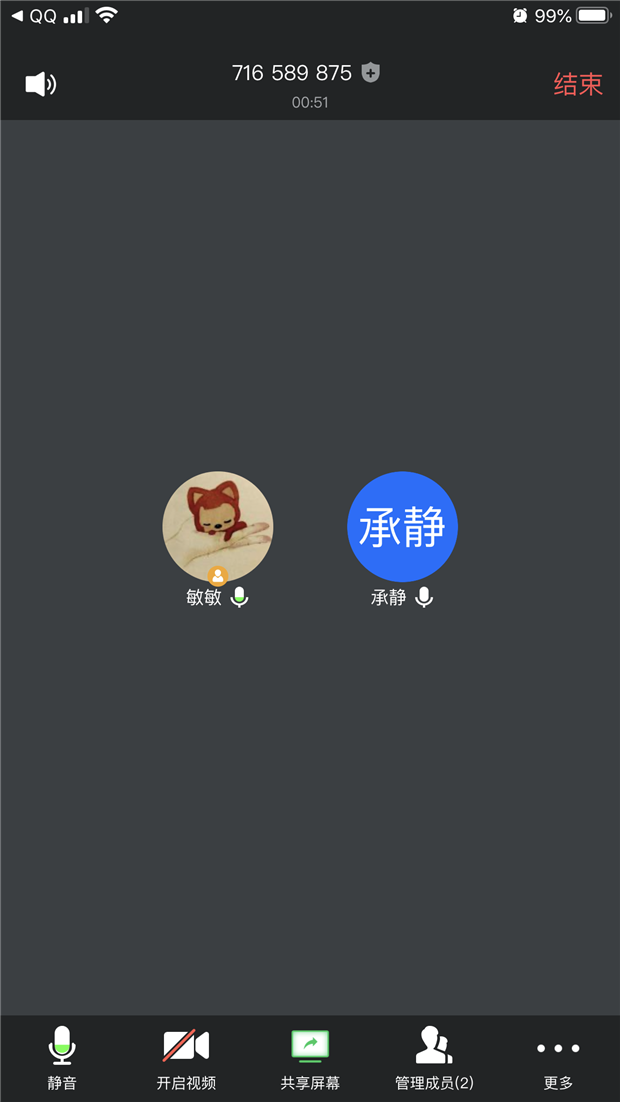Viewport: 620px width, 1102px height.
Task: End the meeting with 结束
Action: pyautogui.click(x=578, y=84)
